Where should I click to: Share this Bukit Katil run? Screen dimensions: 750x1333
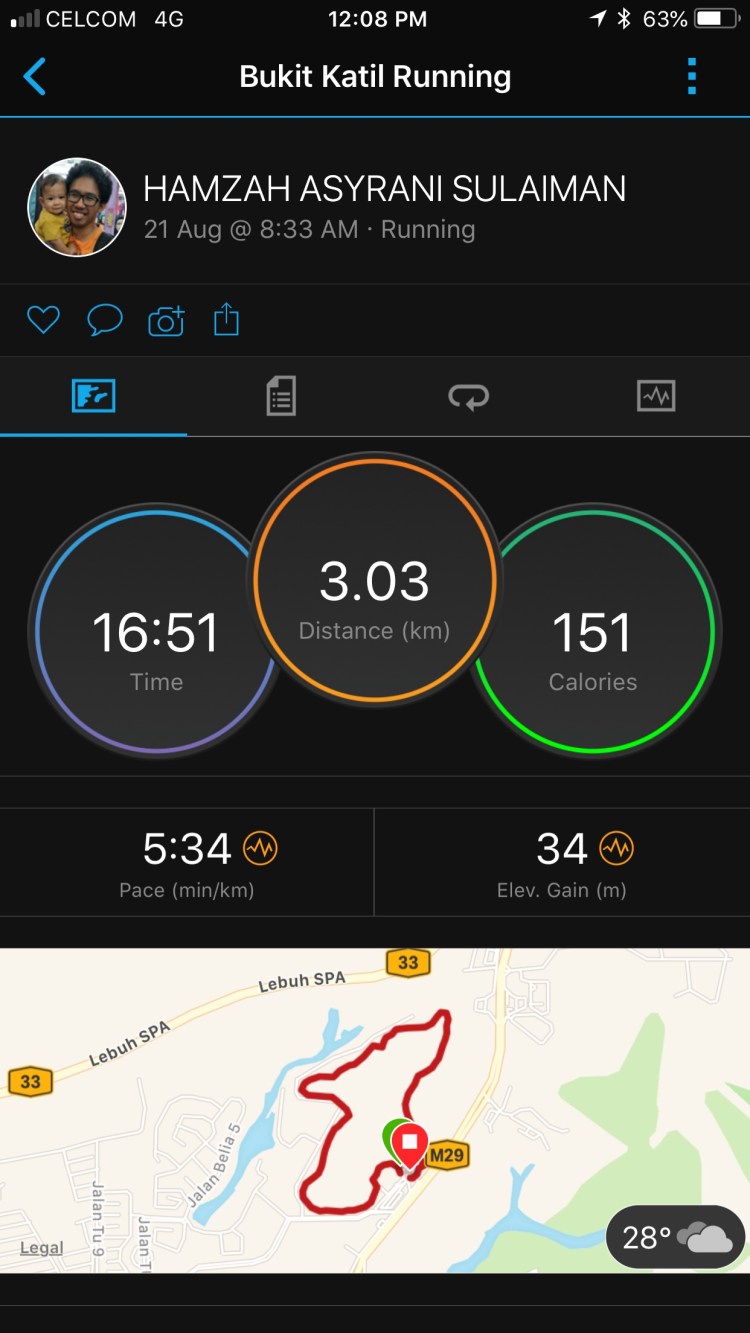tap(227, 320)
